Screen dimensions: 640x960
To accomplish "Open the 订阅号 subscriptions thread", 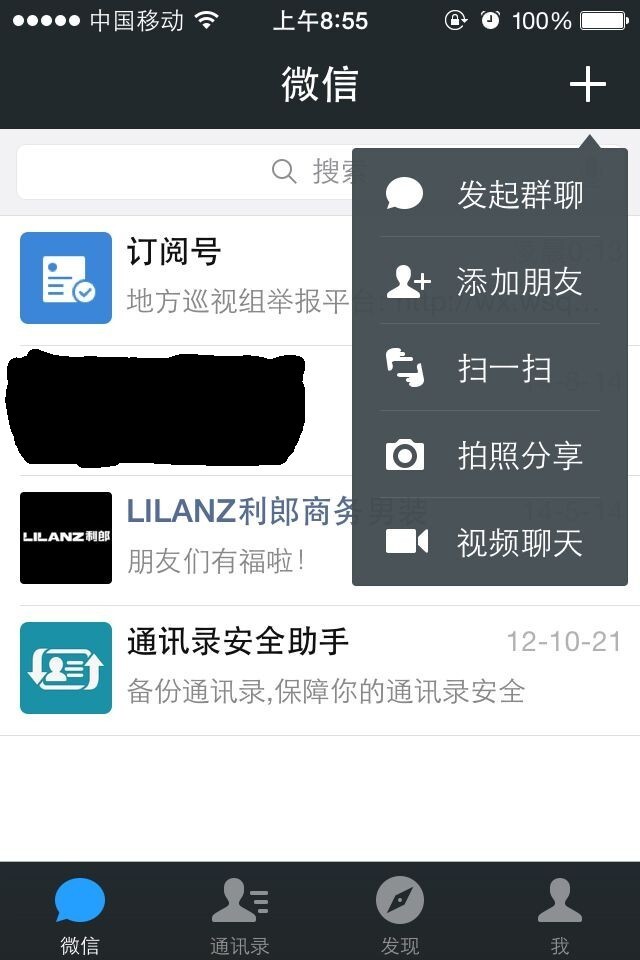I will (x=180, y=276).
